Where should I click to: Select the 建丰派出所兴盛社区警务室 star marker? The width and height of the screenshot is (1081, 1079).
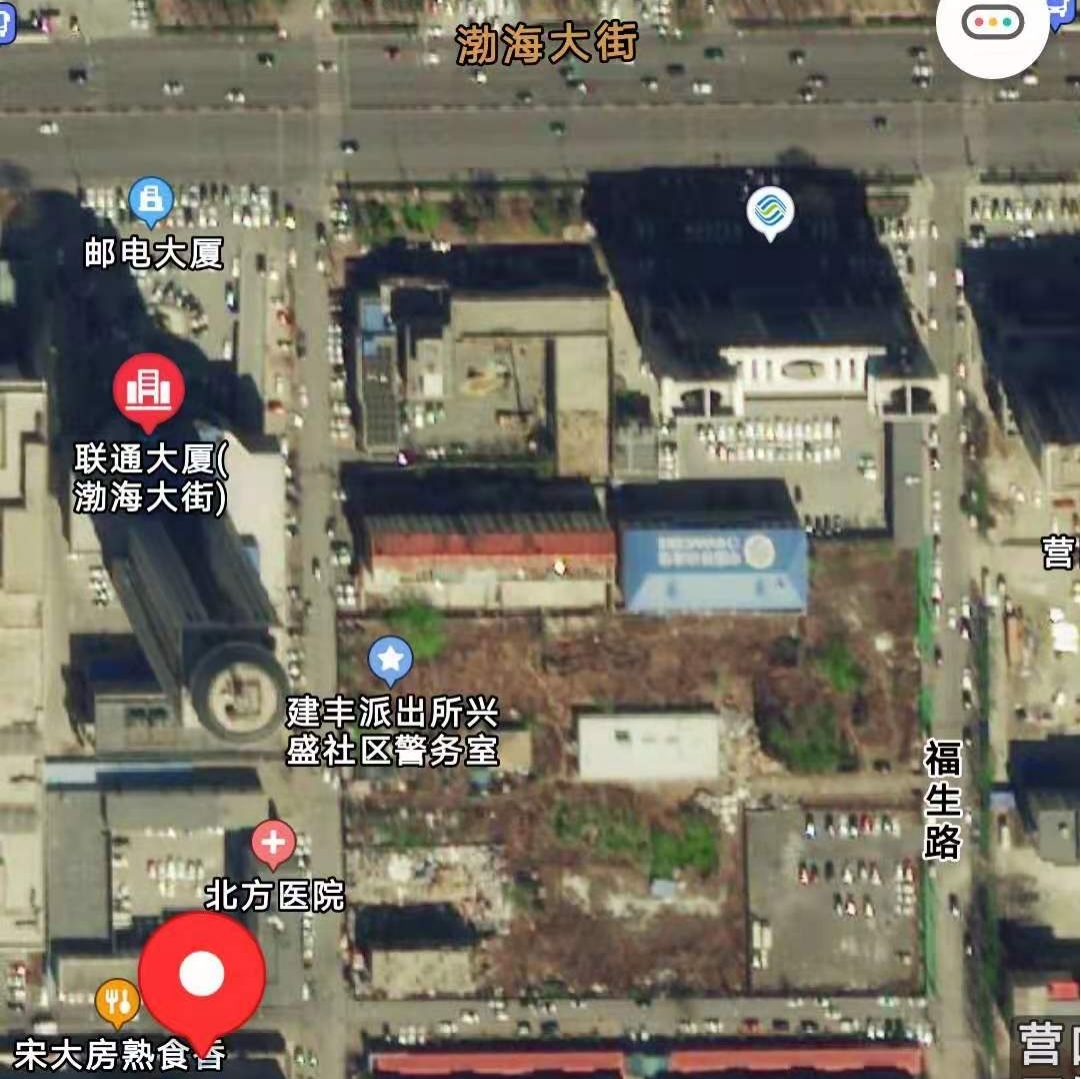[390, 661]
